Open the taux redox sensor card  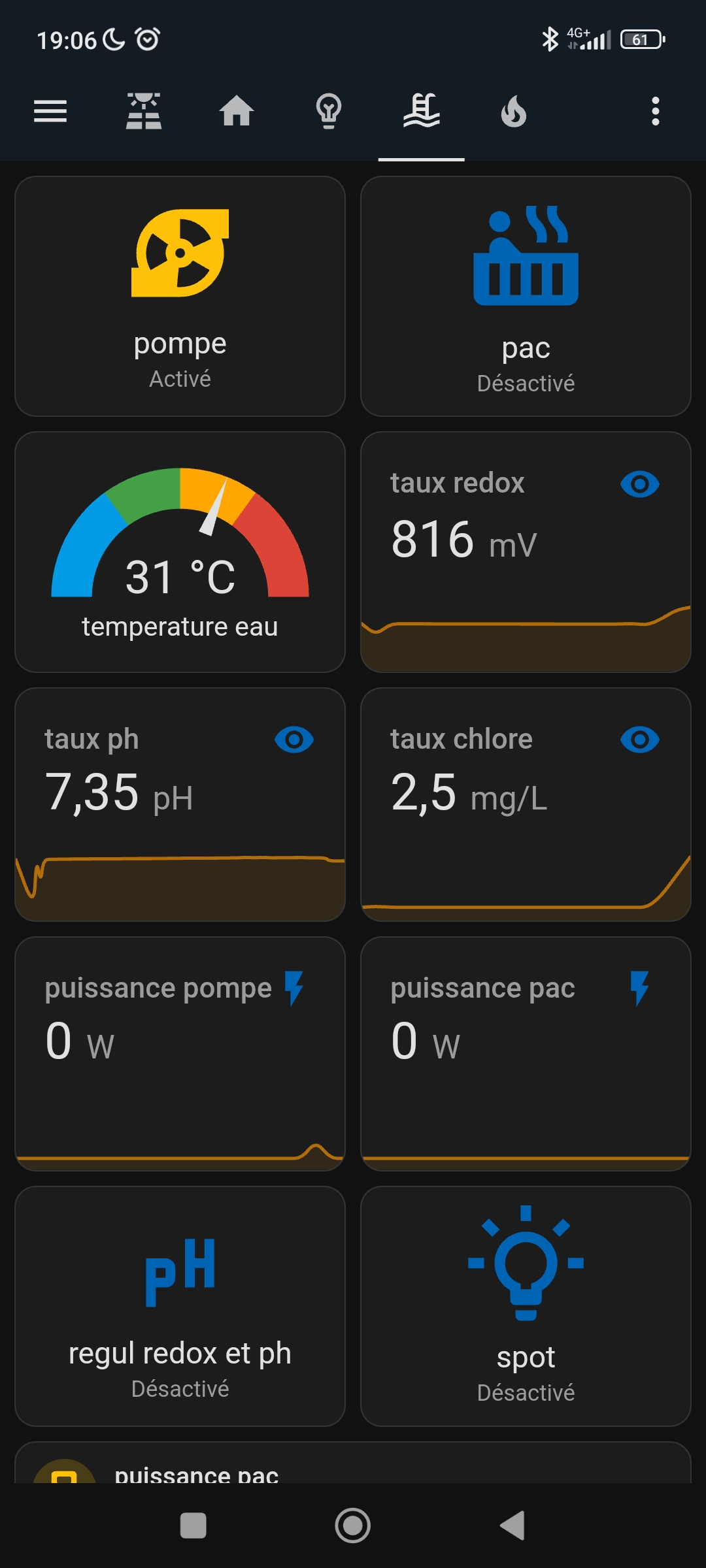526,552
